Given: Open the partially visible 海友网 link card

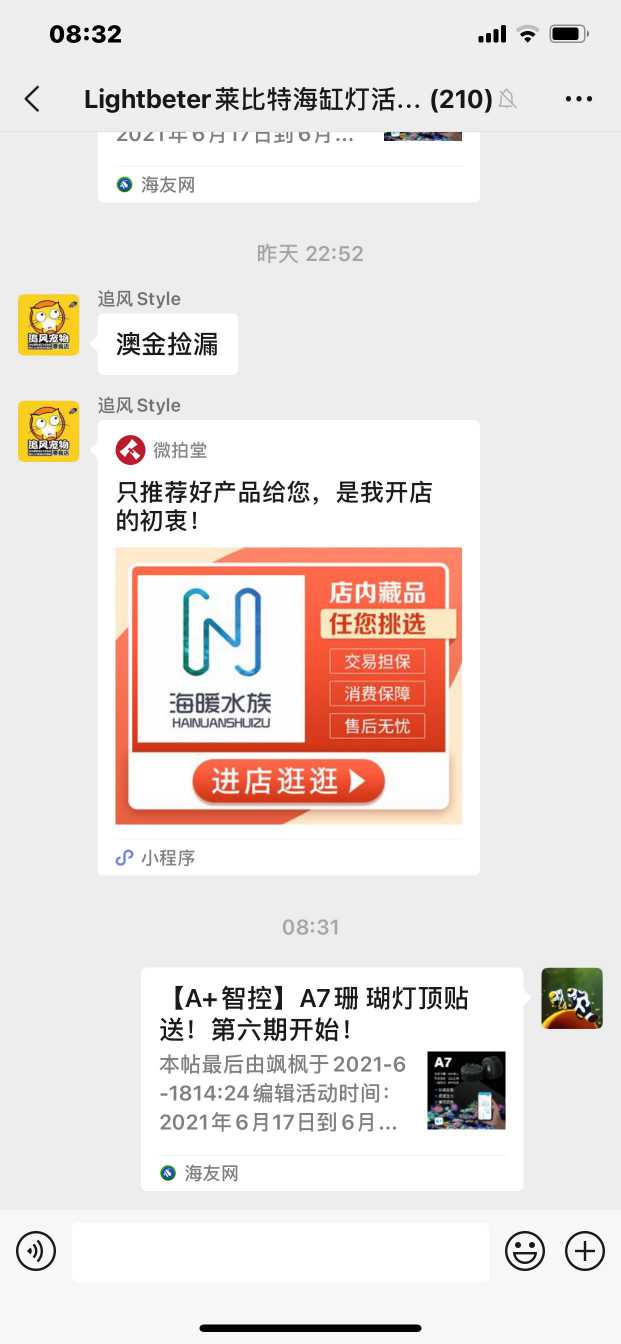Looking at the screenshot, I should (288, 165).
